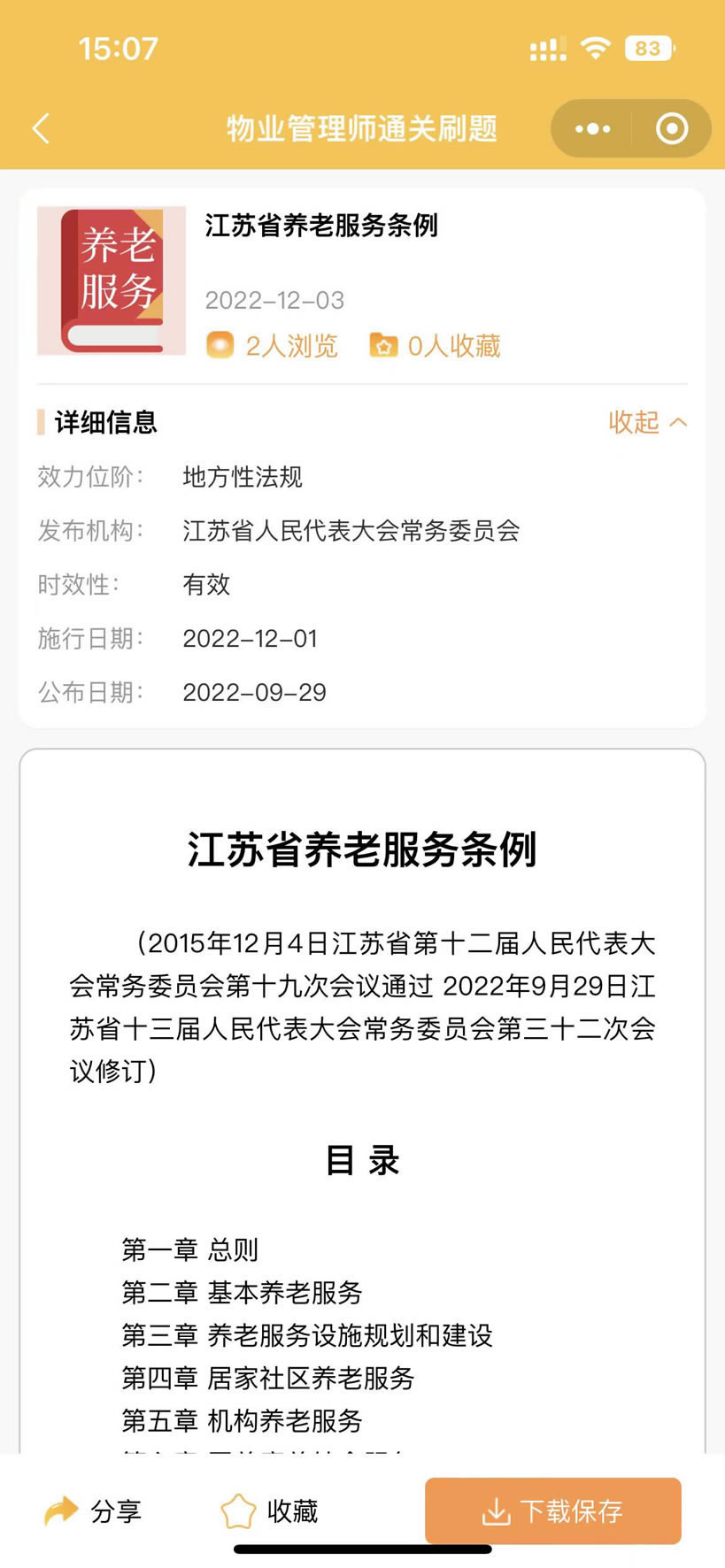Share this regulation via 分享

click(93, 1510)
